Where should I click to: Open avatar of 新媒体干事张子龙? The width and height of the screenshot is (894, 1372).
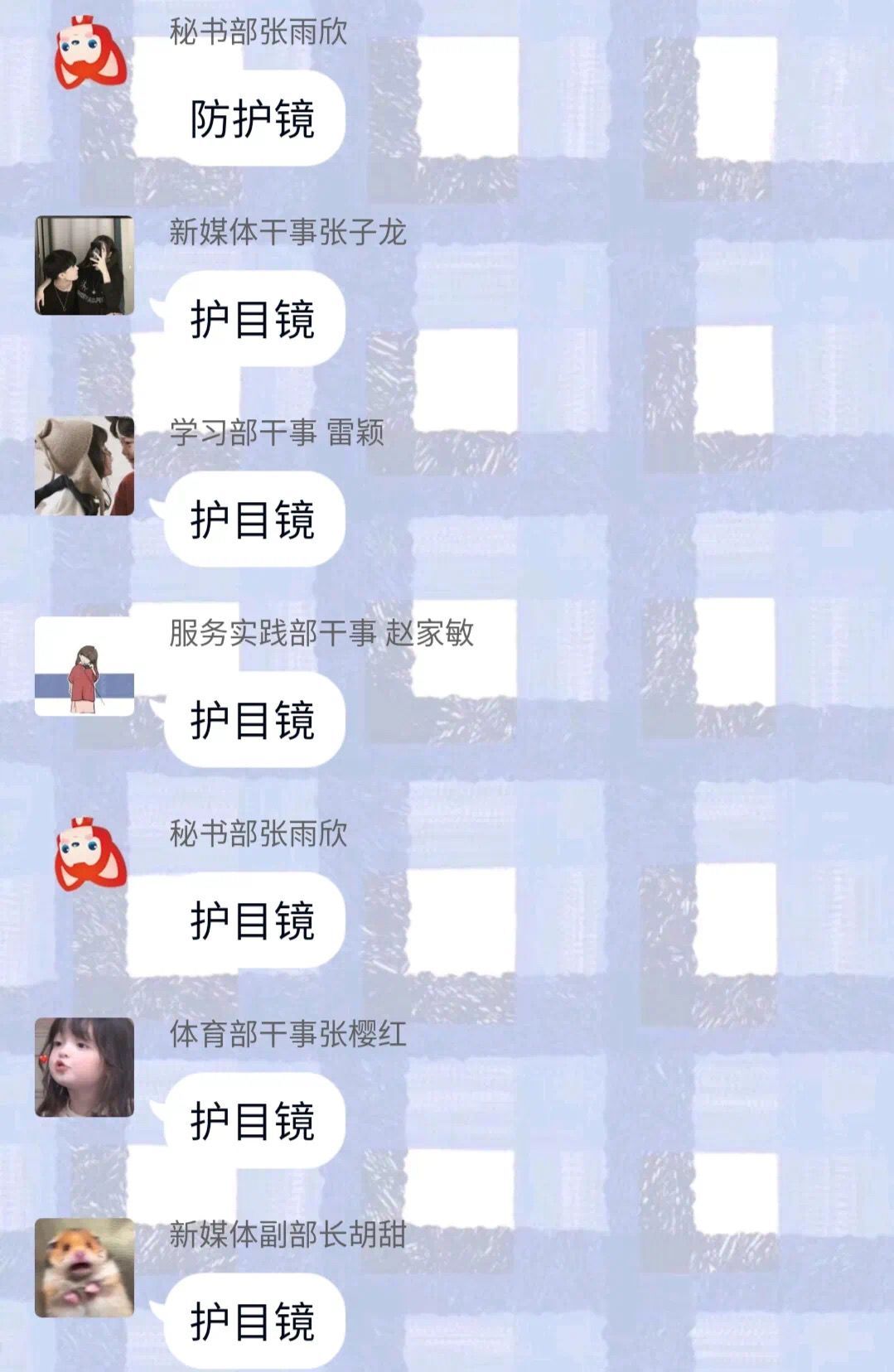click(x=84, y=265)
